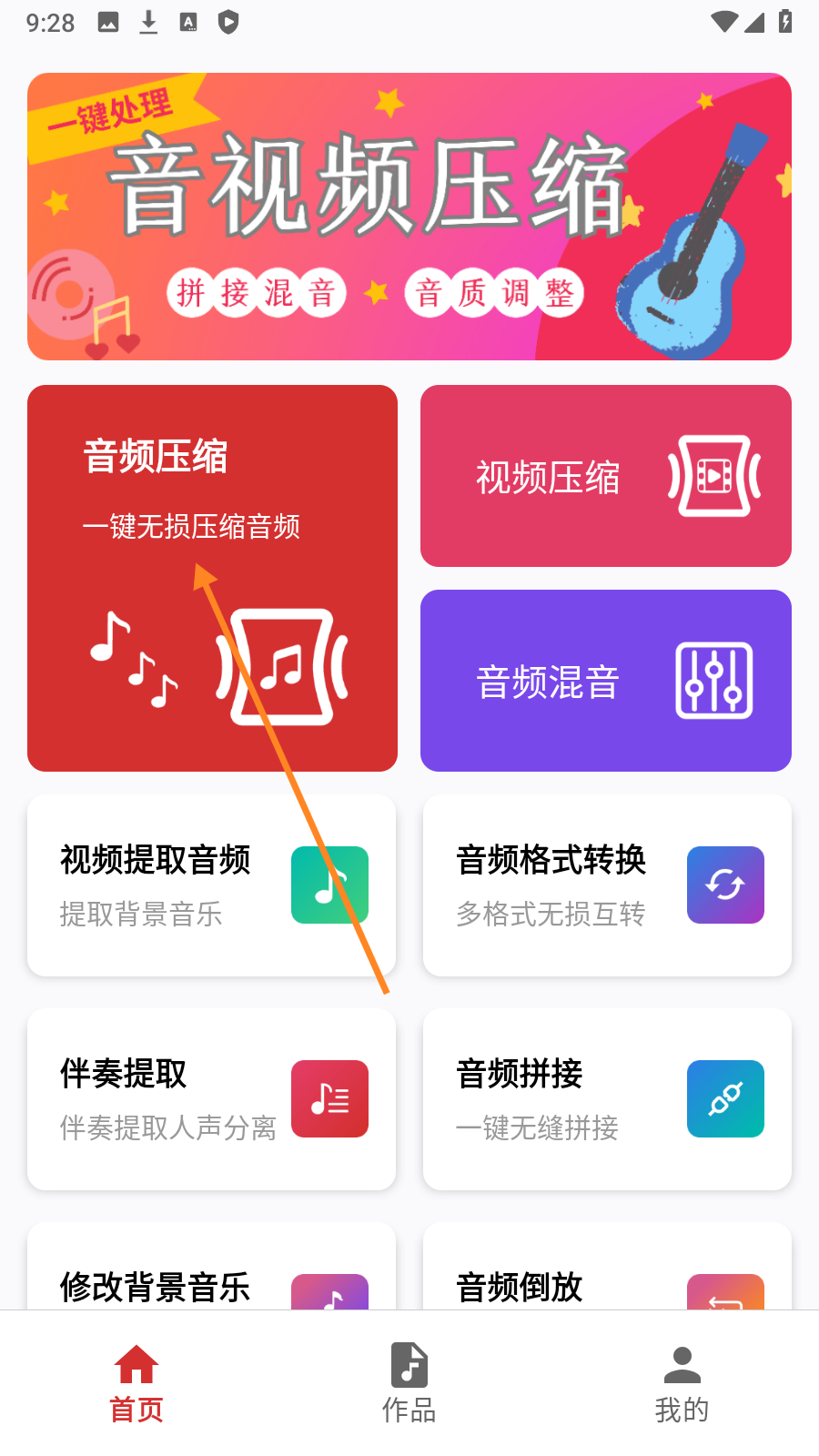
Task: Open 音频格式转换 tool
Action: point(607,885)
